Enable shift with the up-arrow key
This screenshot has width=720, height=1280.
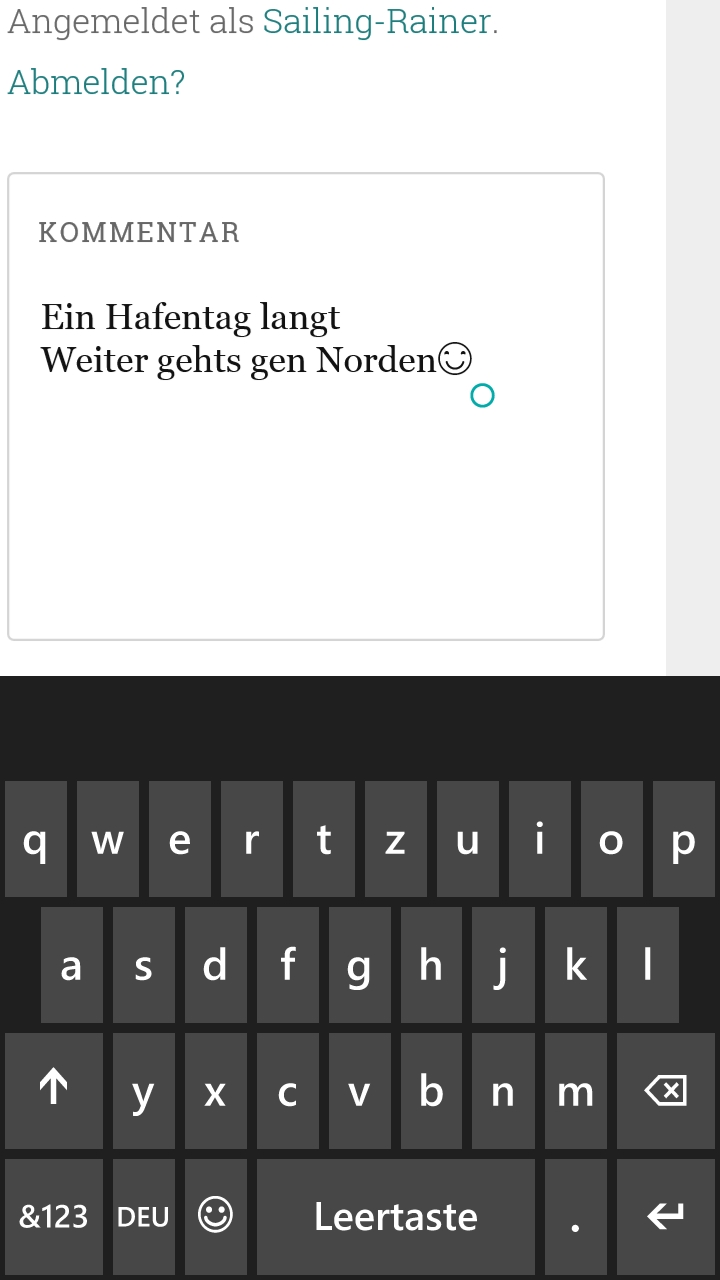point(54,1091)
